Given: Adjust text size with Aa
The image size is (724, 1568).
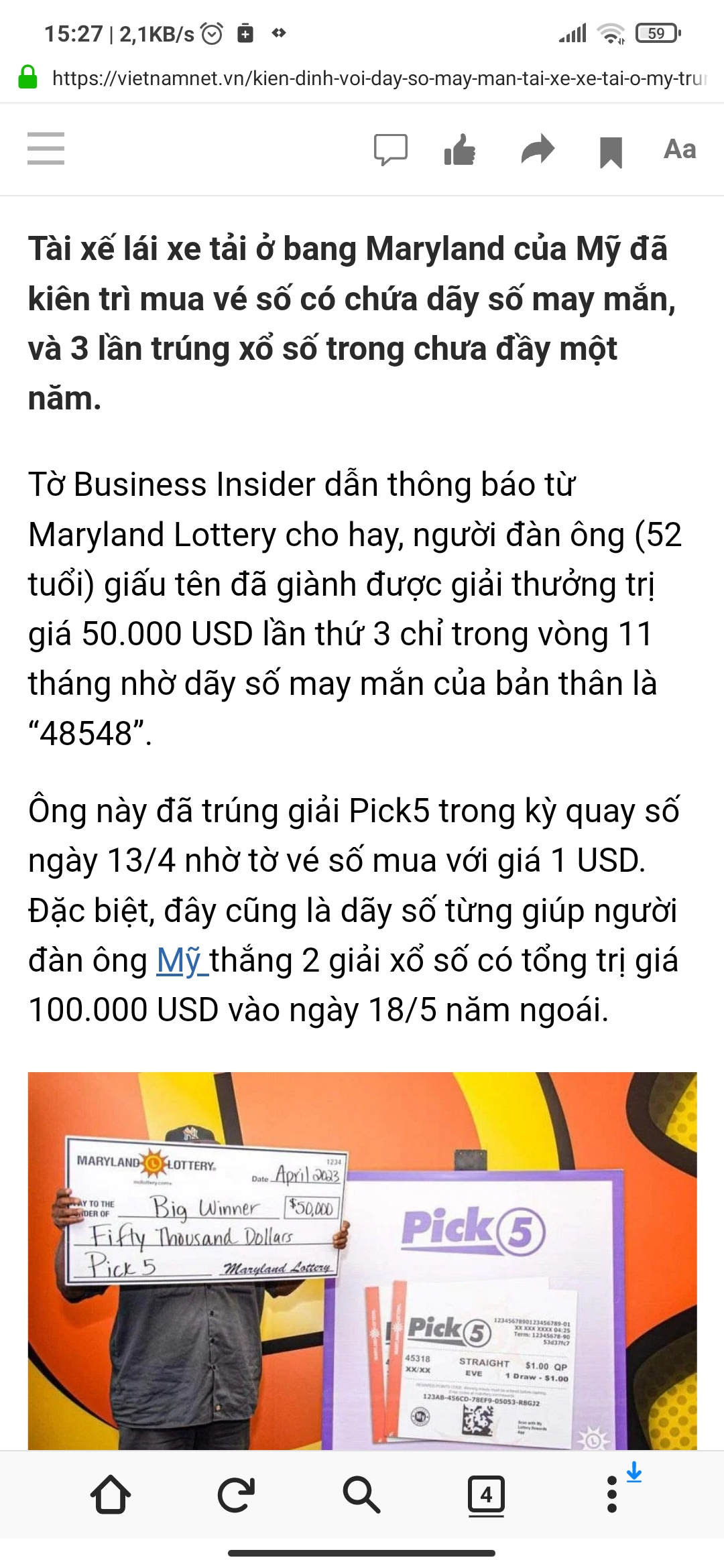Looking at the screenshot, I should coord(679,149).
